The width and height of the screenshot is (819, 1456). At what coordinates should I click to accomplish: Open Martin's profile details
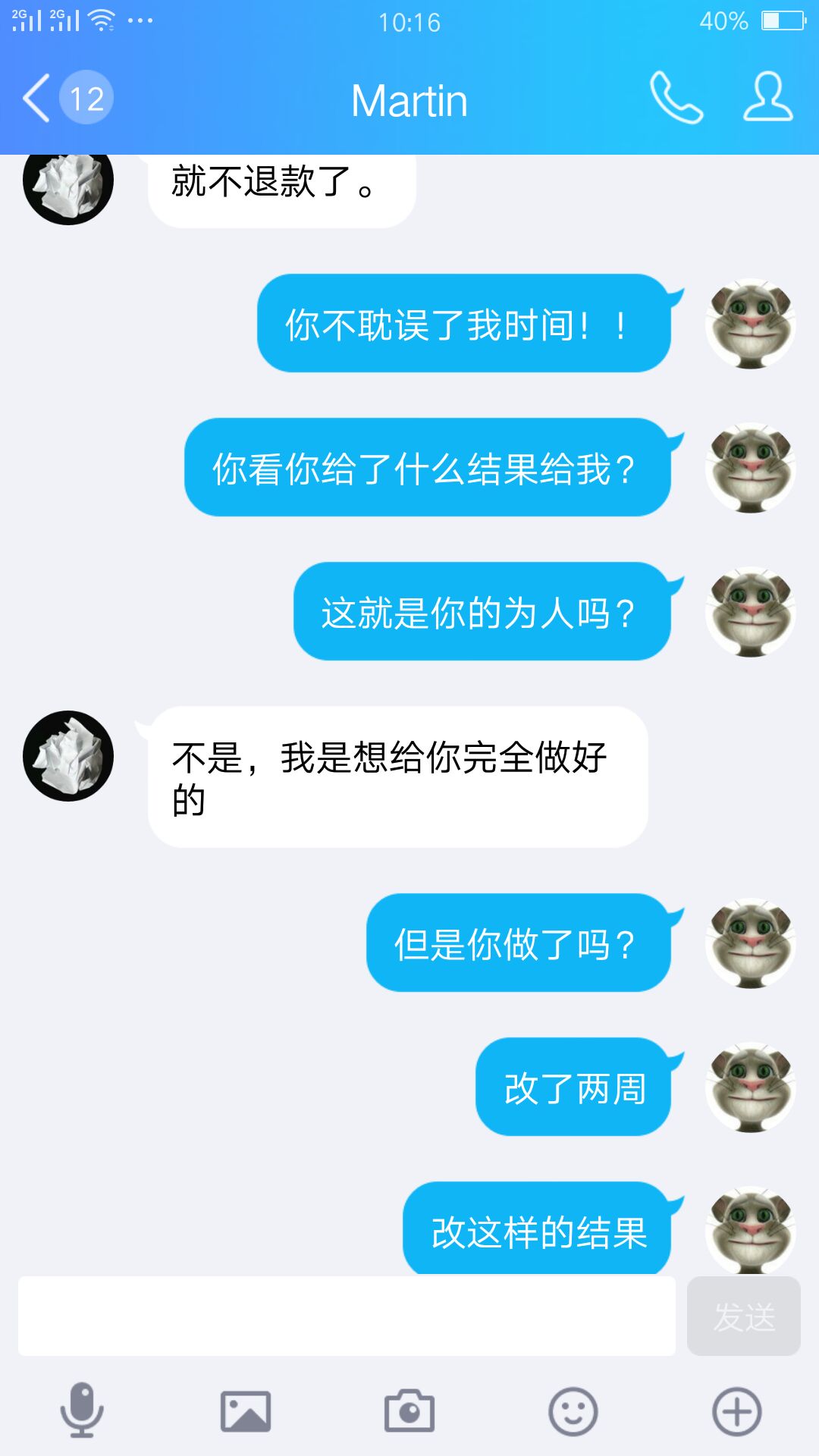point(767,97)
